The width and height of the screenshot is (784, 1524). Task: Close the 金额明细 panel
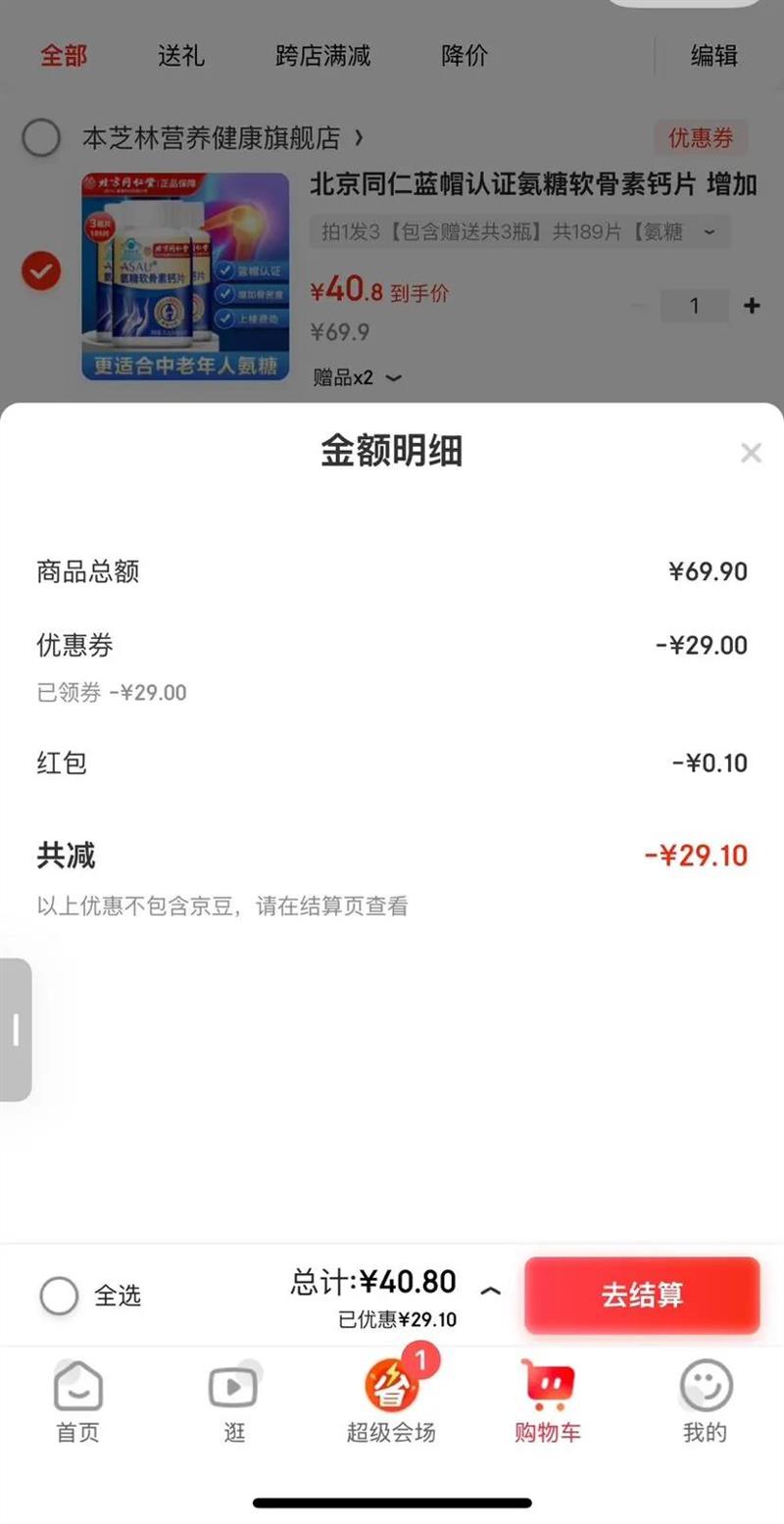[x=751, y=453]
